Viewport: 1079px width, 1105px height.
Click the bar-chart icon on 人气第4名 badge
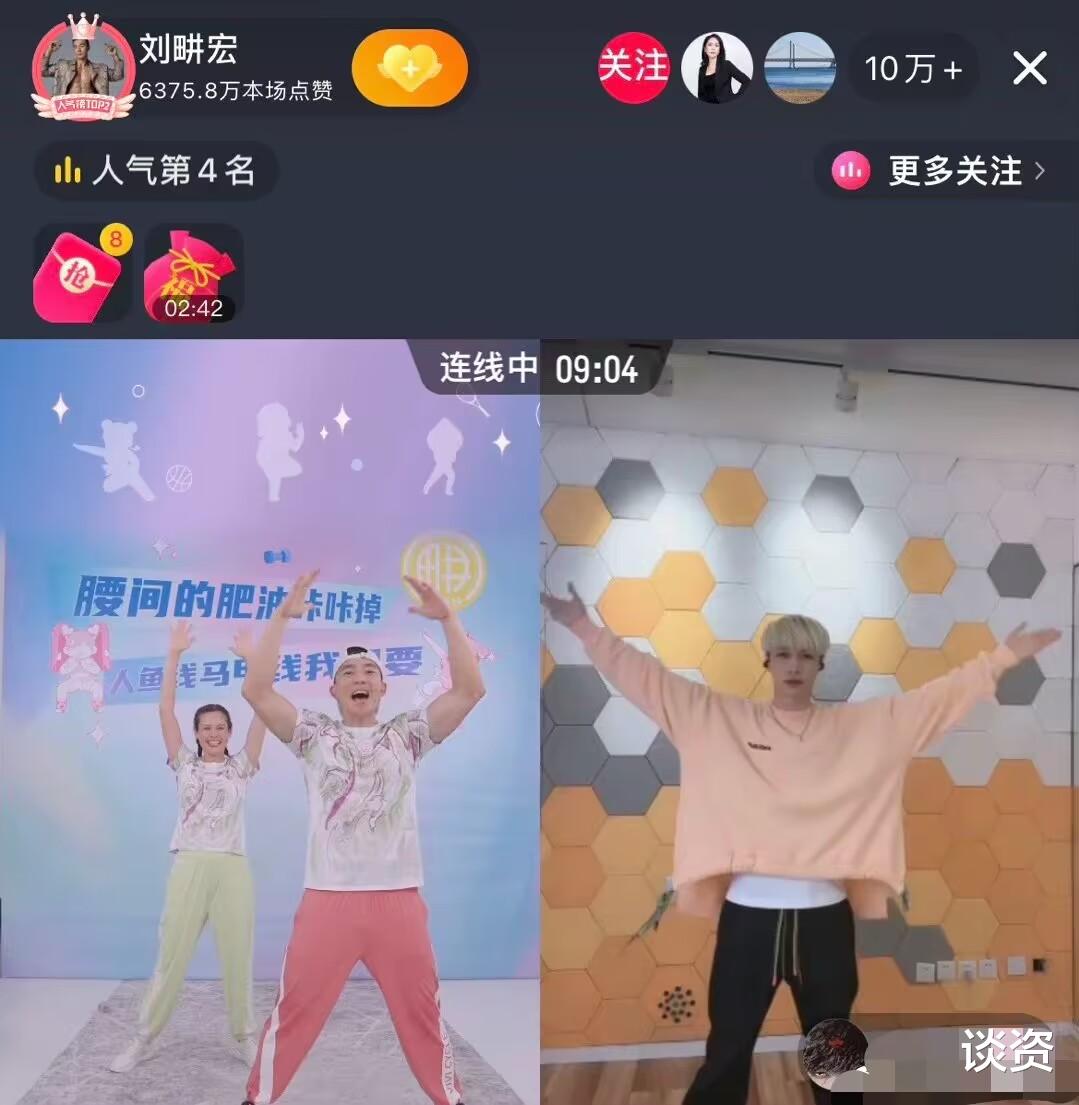pos(65,171)
